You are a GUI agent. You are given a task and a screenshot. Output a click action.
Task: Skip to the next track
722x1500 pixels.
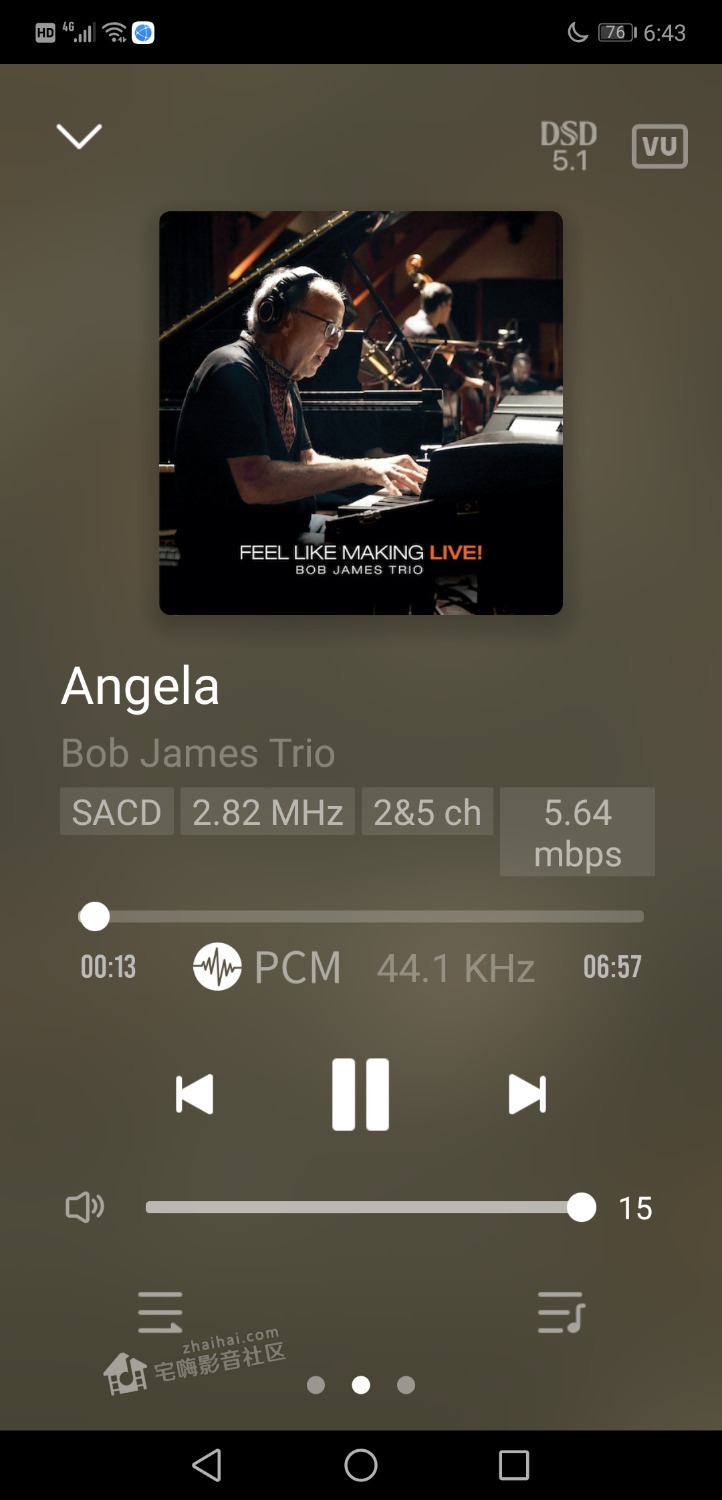pos(527,1094)
